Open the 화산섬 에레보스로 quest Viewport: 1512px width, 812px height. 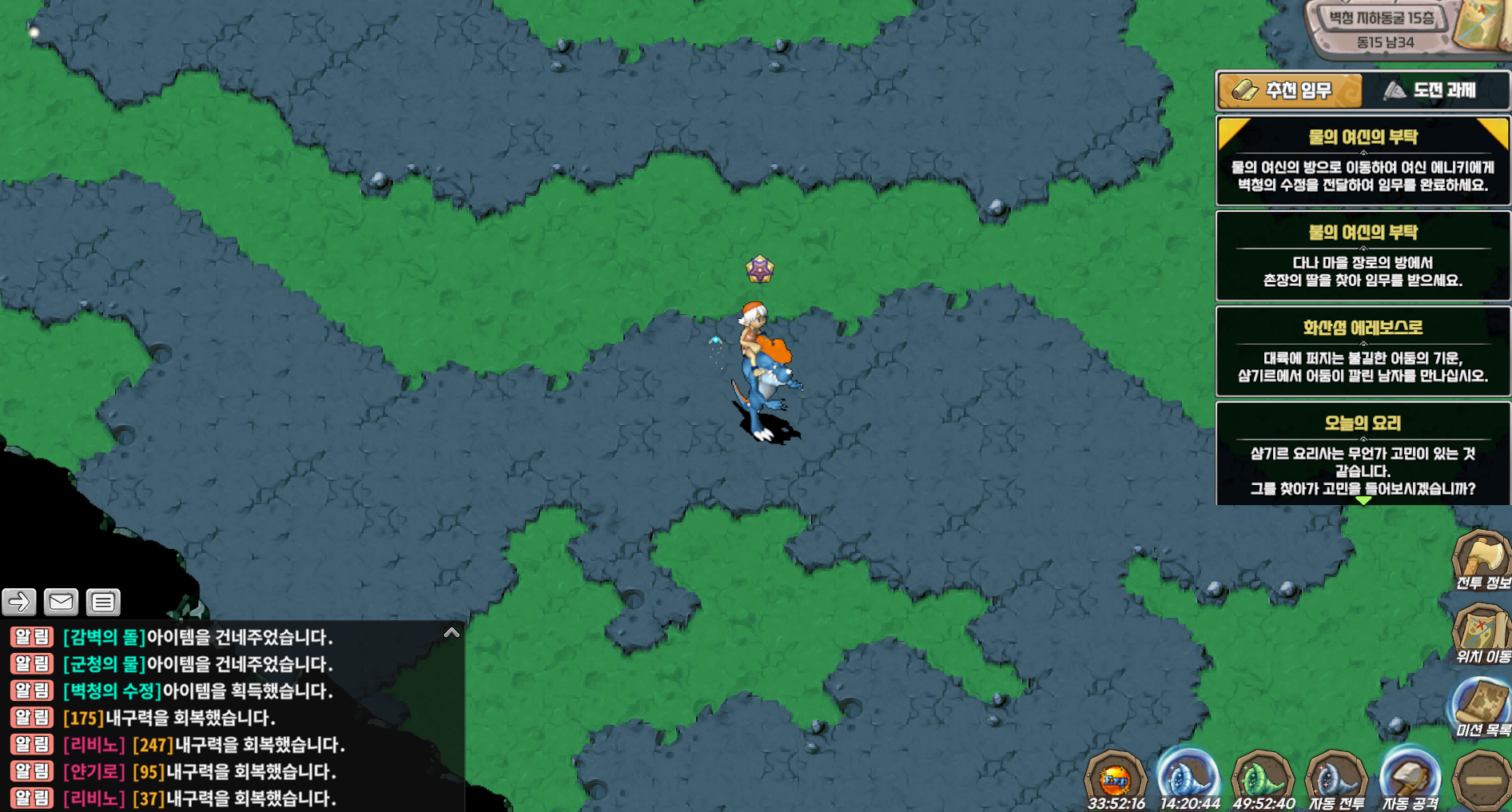click(1363, 352)
